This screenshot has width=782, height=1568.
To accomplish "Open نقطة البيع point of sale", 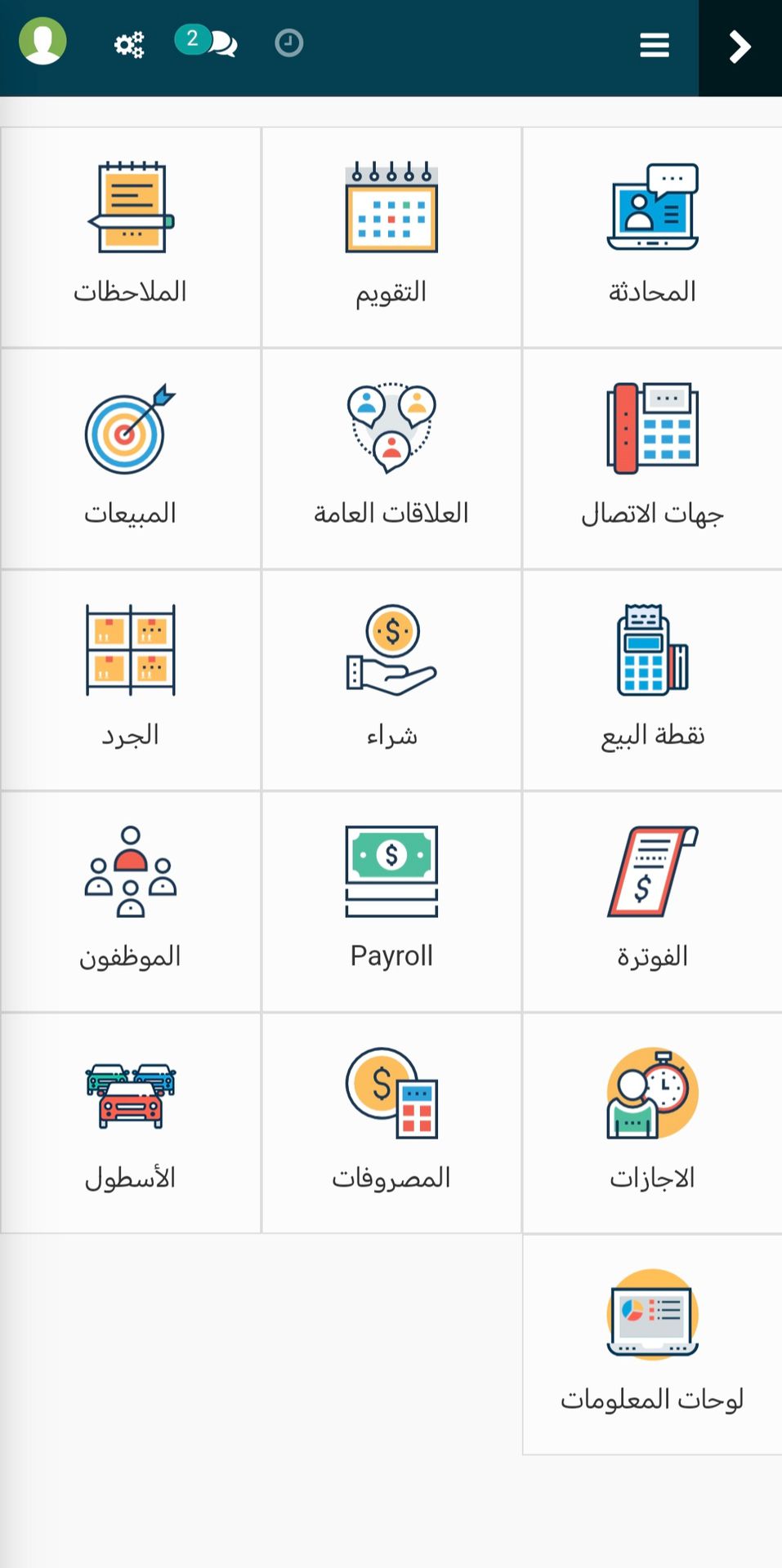I will coord(652,680).
